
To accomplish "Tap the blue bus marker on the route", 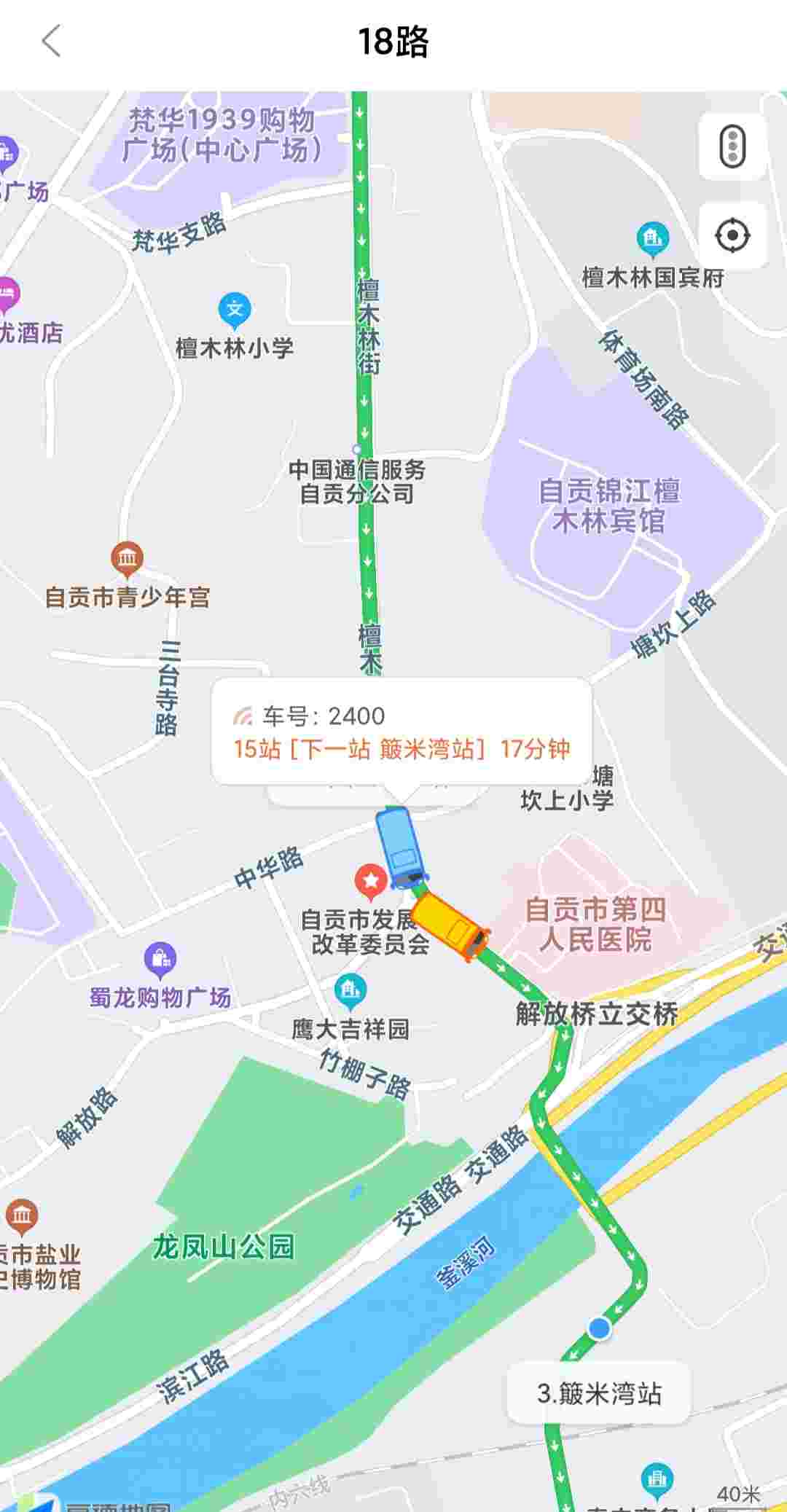I will click(x=399, y=847).
